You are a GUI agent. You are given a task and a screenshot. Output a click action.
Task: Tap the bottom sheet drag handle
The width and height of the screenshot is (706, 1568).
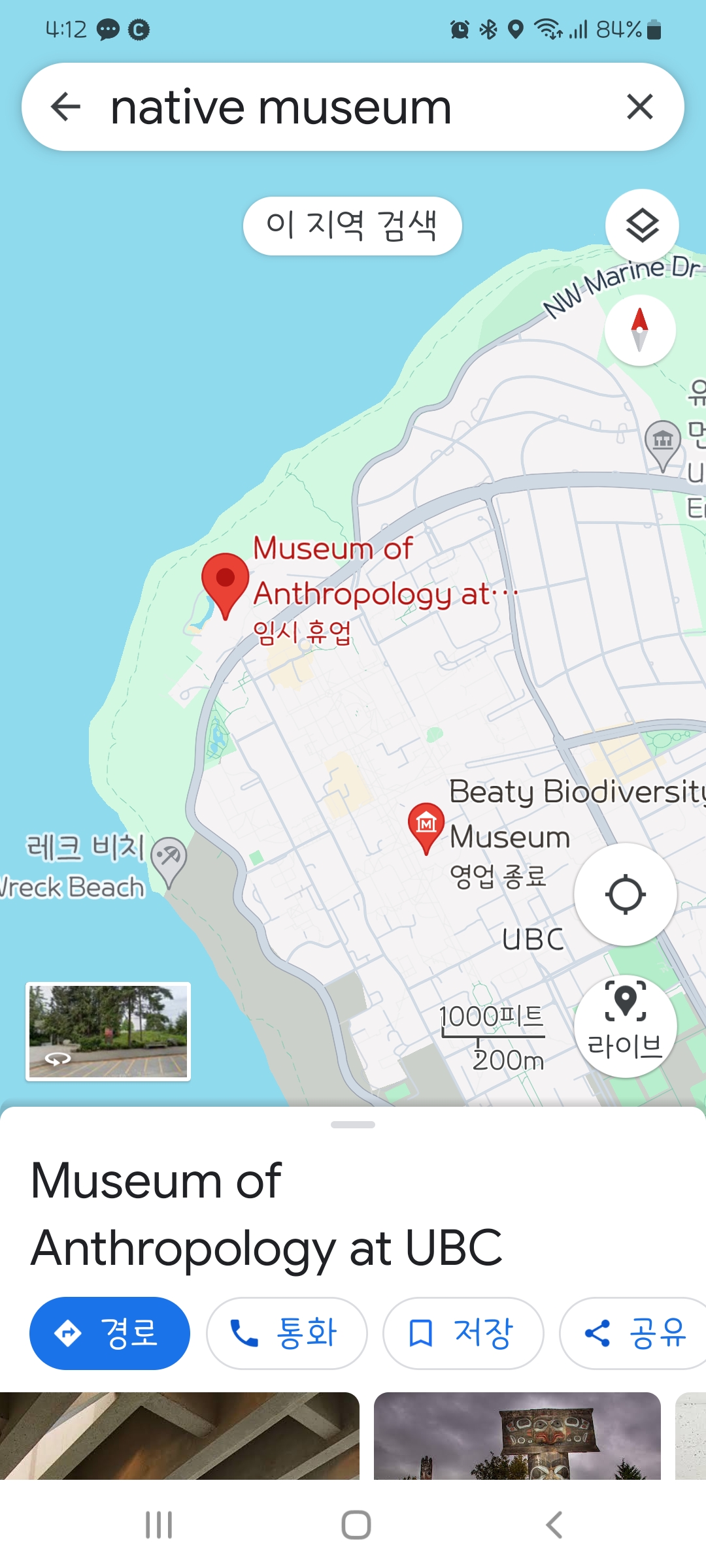pos(353,1124)
